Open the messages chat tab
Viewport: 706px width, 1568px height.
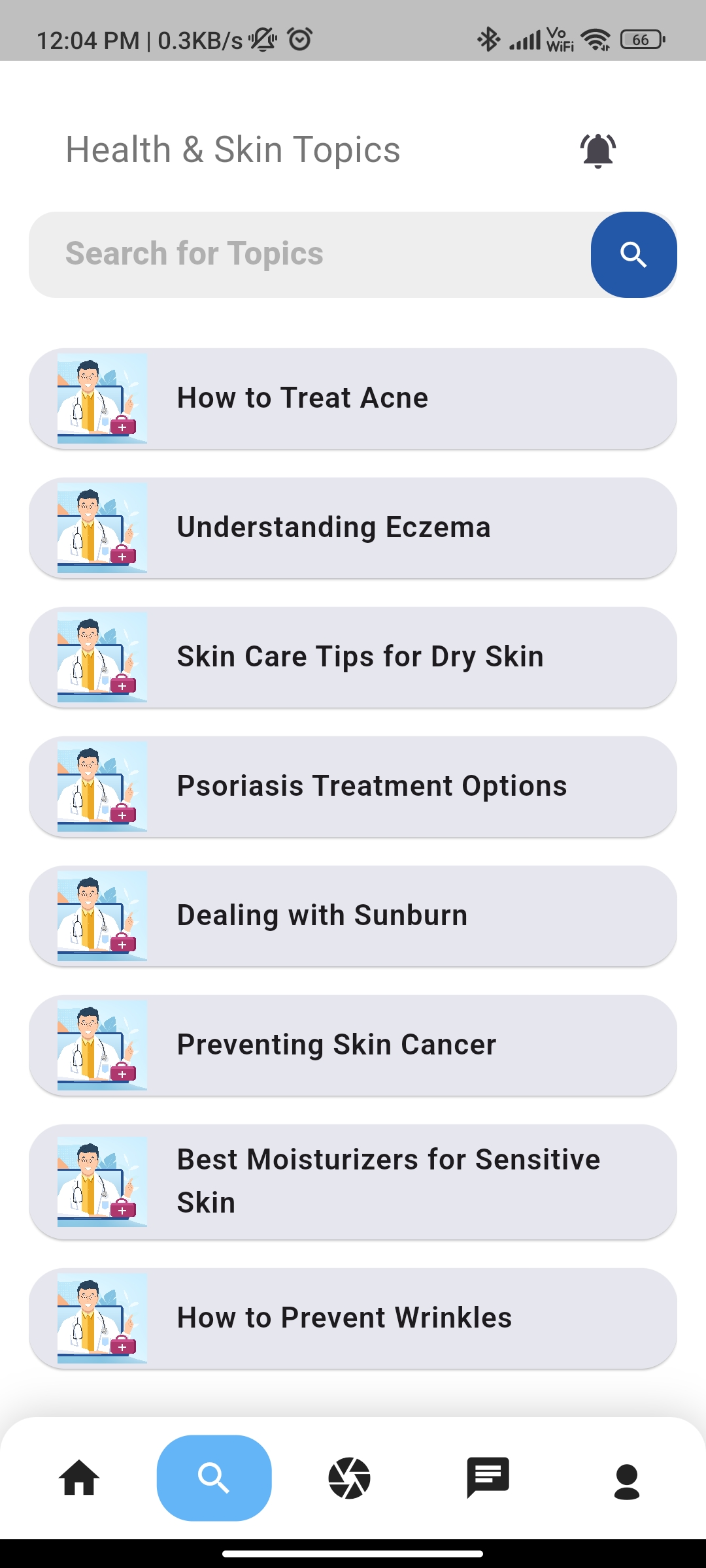[x=488, y=1478]
